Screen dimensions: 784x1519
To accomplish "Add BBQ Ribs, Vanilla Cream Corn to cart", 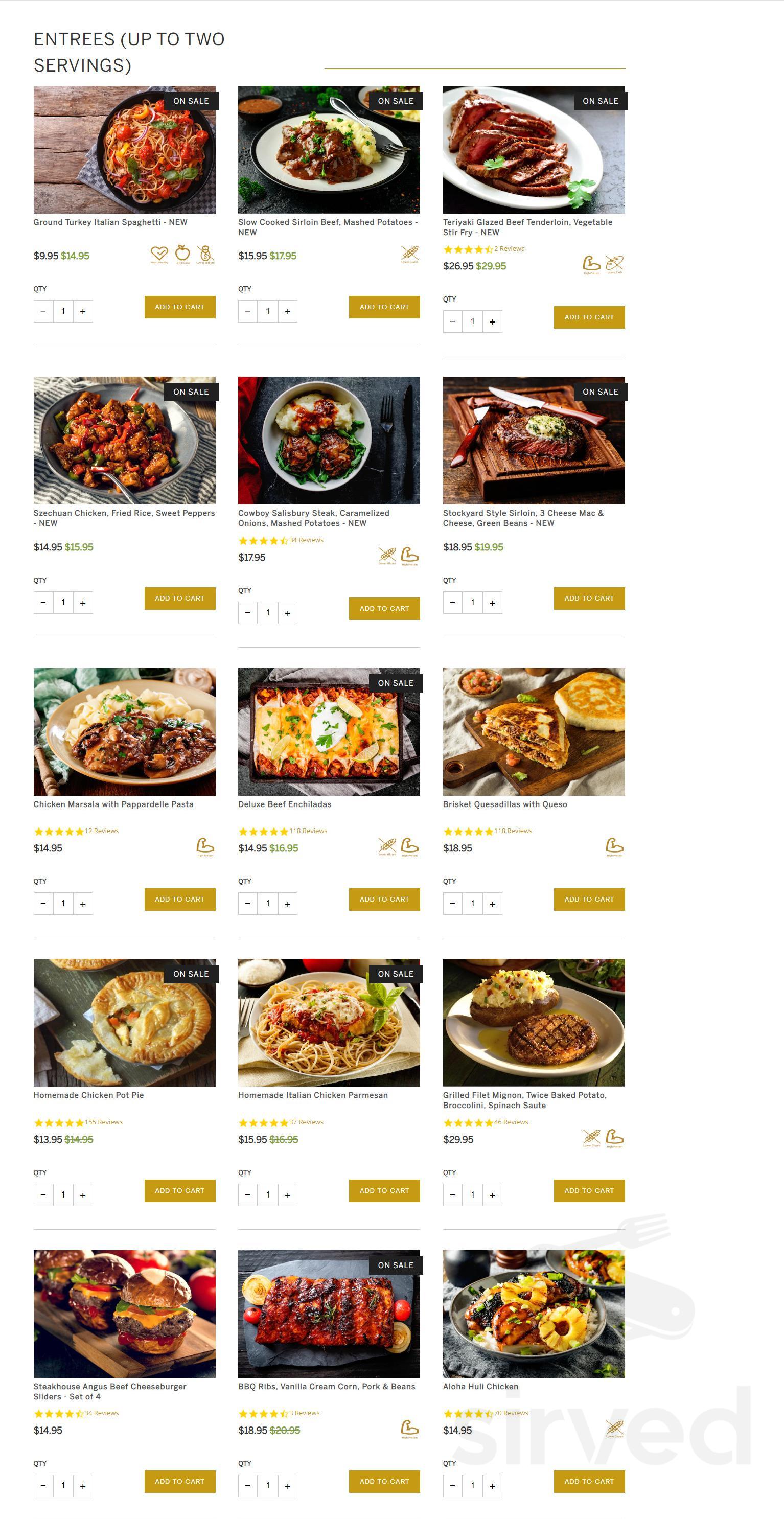I will 384,1481.
